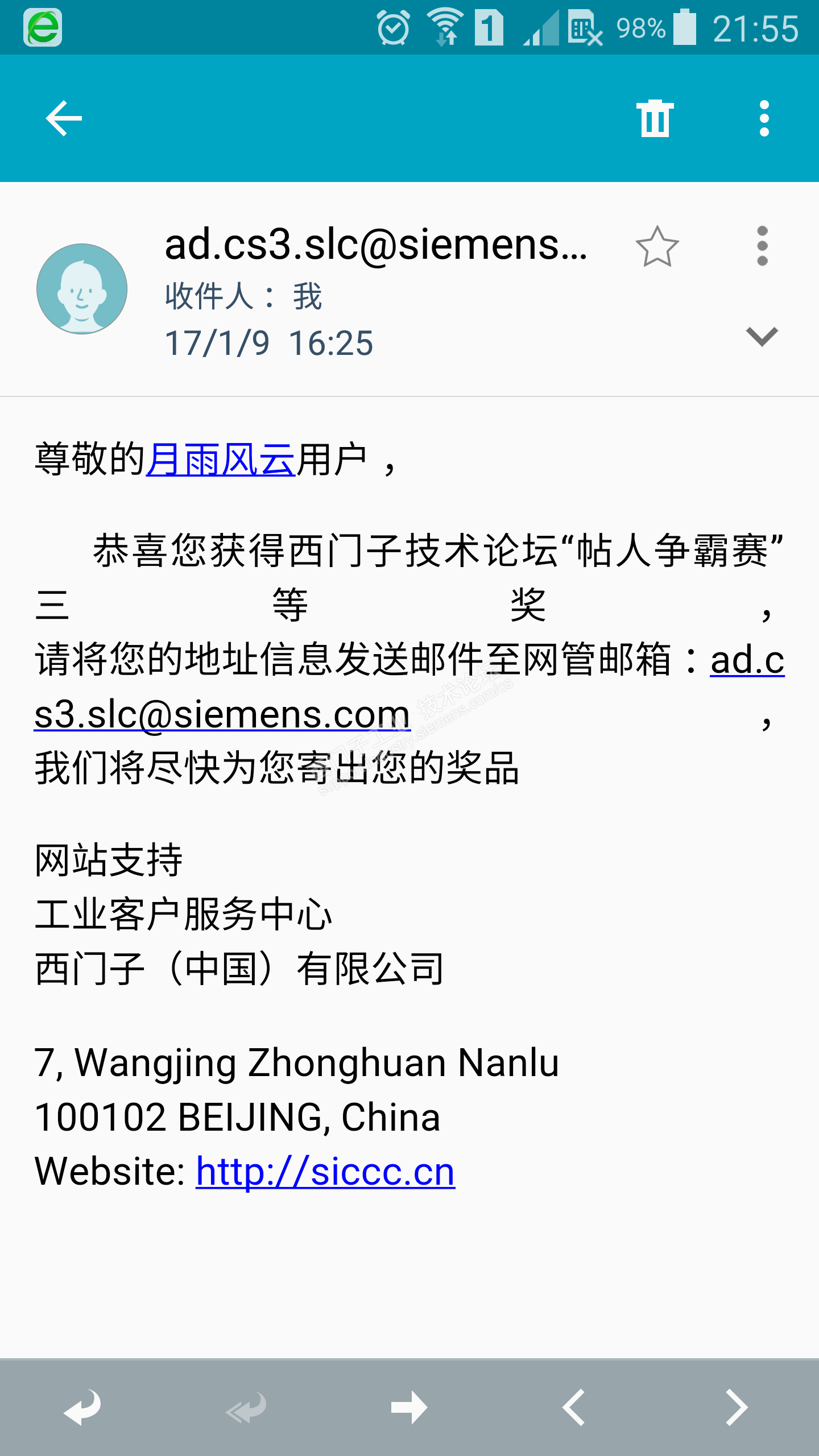Go to the next email
The width and height of the screenshot is (819, 1456).
click(x=737, y=1408)
